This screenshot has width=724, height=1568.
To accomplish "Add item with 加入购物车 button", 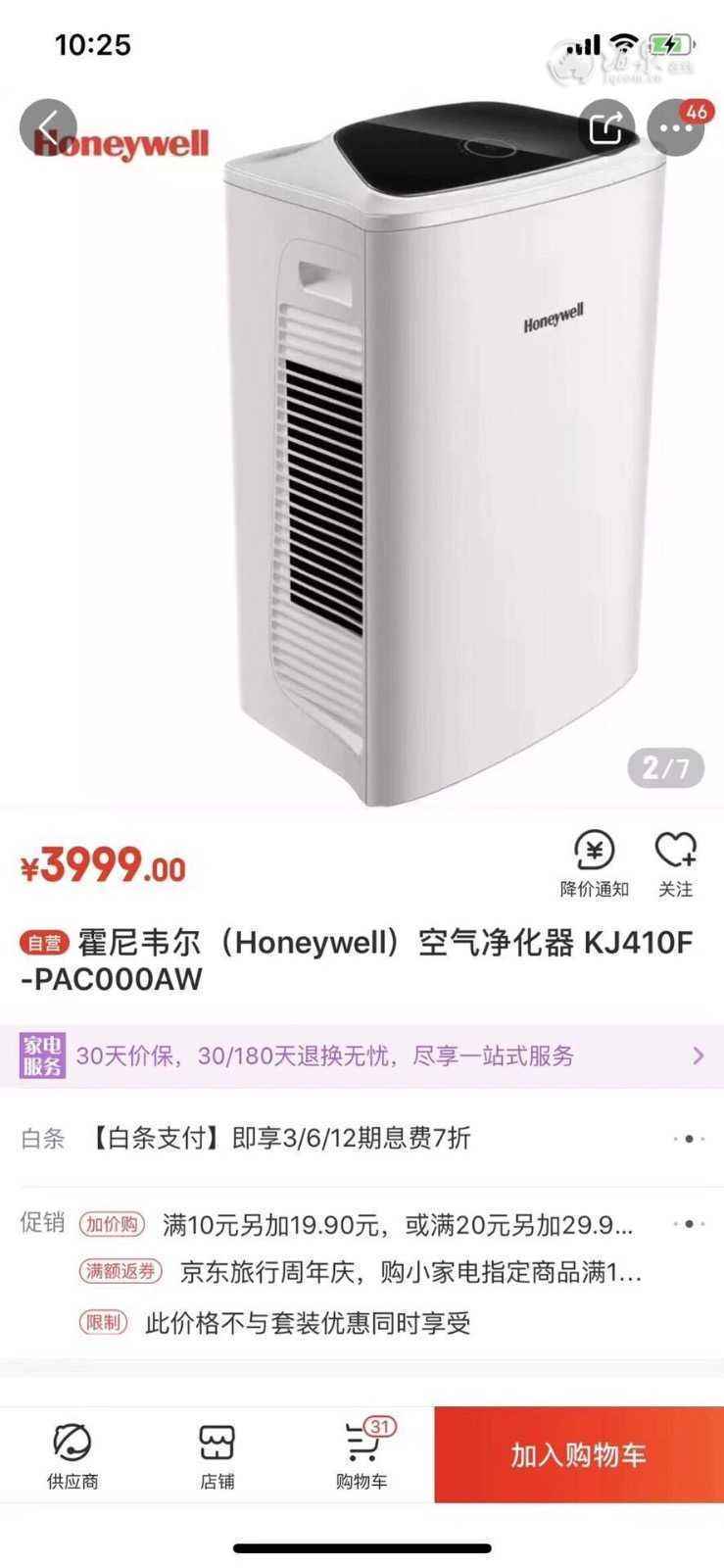I will tap(578, 1455).
